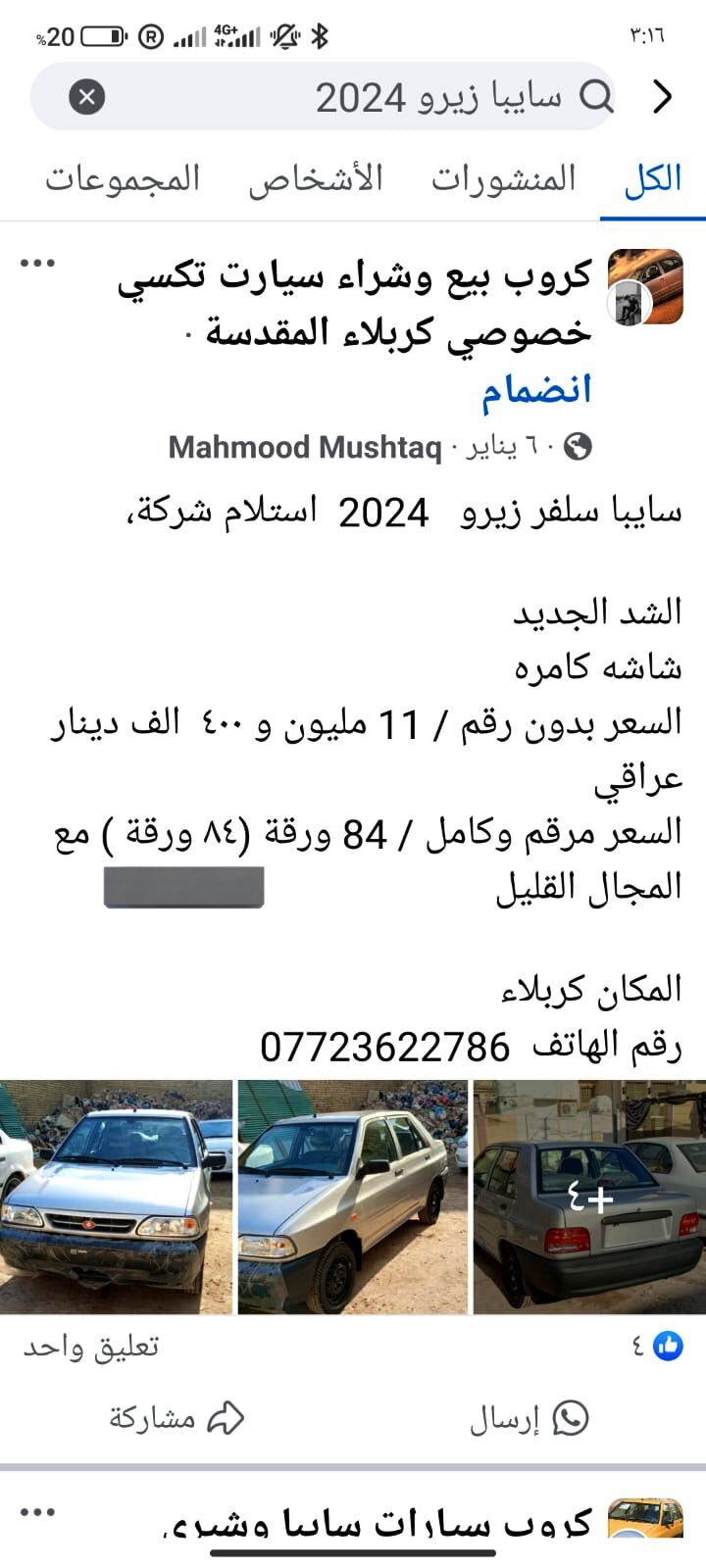Select the الأشخاص filter tab

click(318, 177)
